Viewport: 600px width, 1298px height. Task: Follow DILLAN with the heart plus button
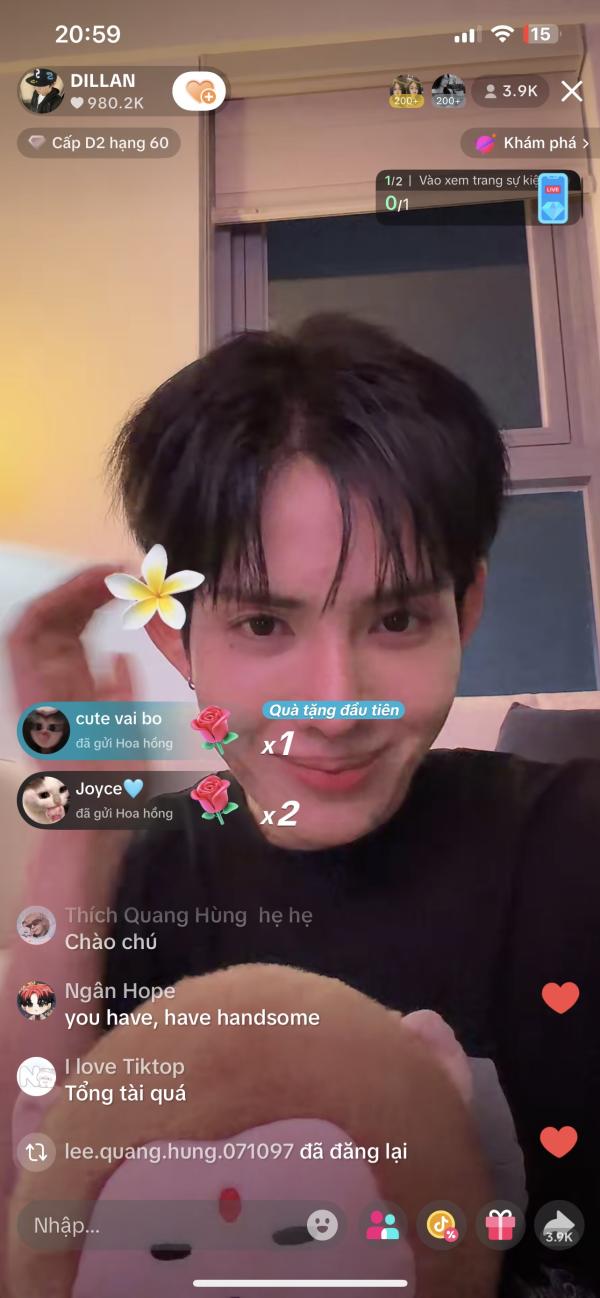point(198,92)
